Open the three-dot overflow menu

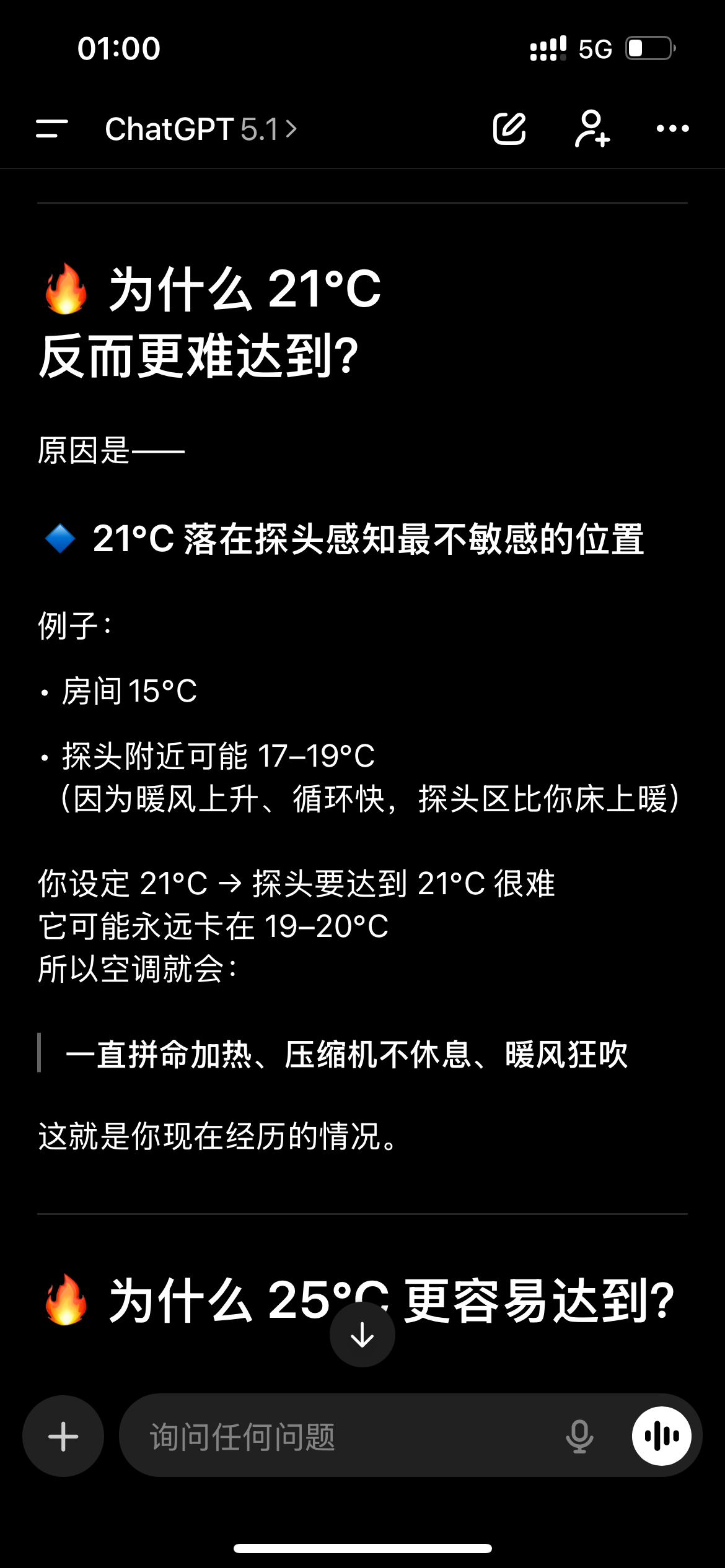click(672, 129)
